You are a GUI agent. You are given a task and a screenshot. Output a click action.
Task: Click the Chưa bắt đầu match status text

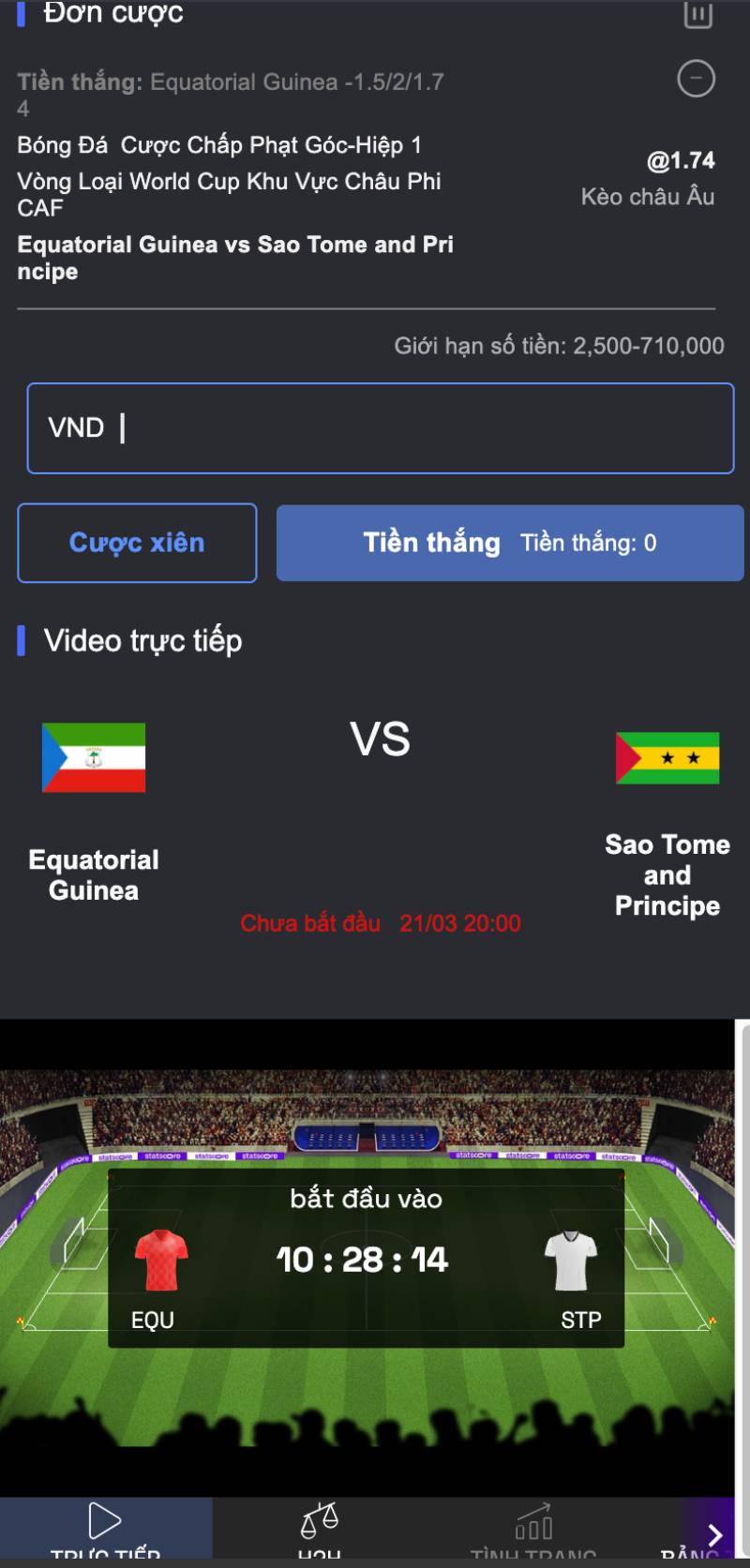tap(309, 922)
